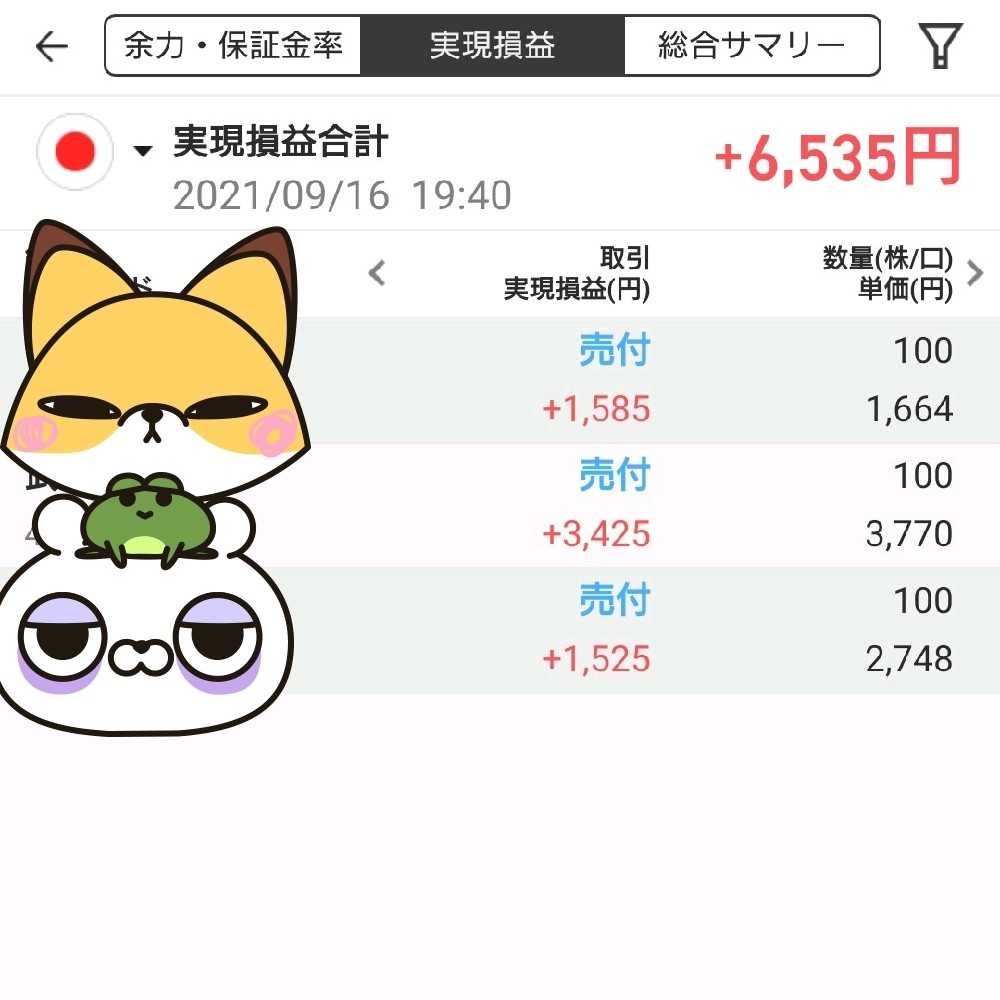Select the 実現損益 tab
The height and width of the screenshot is (1000, 1000).
click(x=492, y=46)
